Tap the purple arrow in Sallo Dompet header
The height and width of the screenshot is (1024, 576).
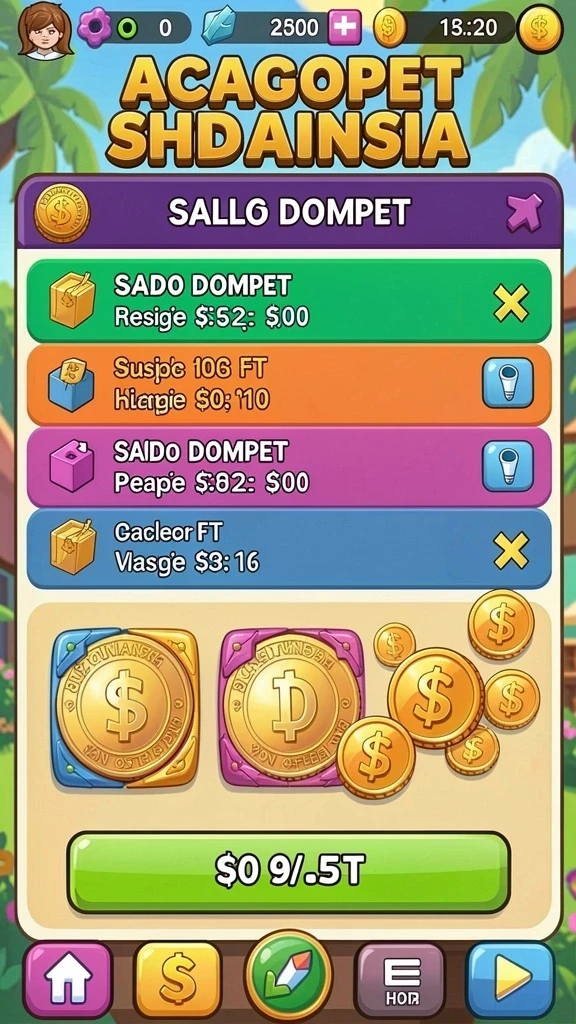click(x=524, y=212)
